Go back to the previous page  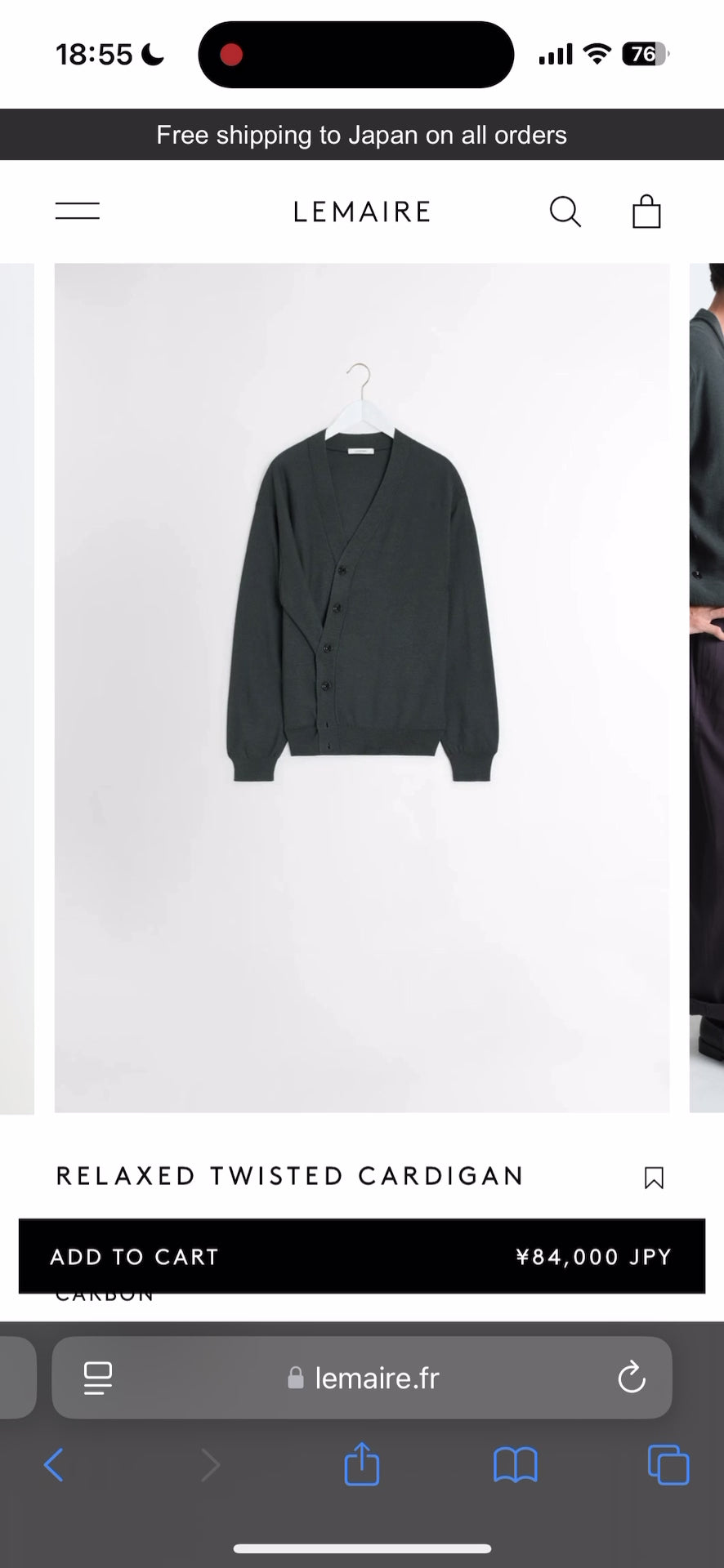click(x=54, y=1465)
